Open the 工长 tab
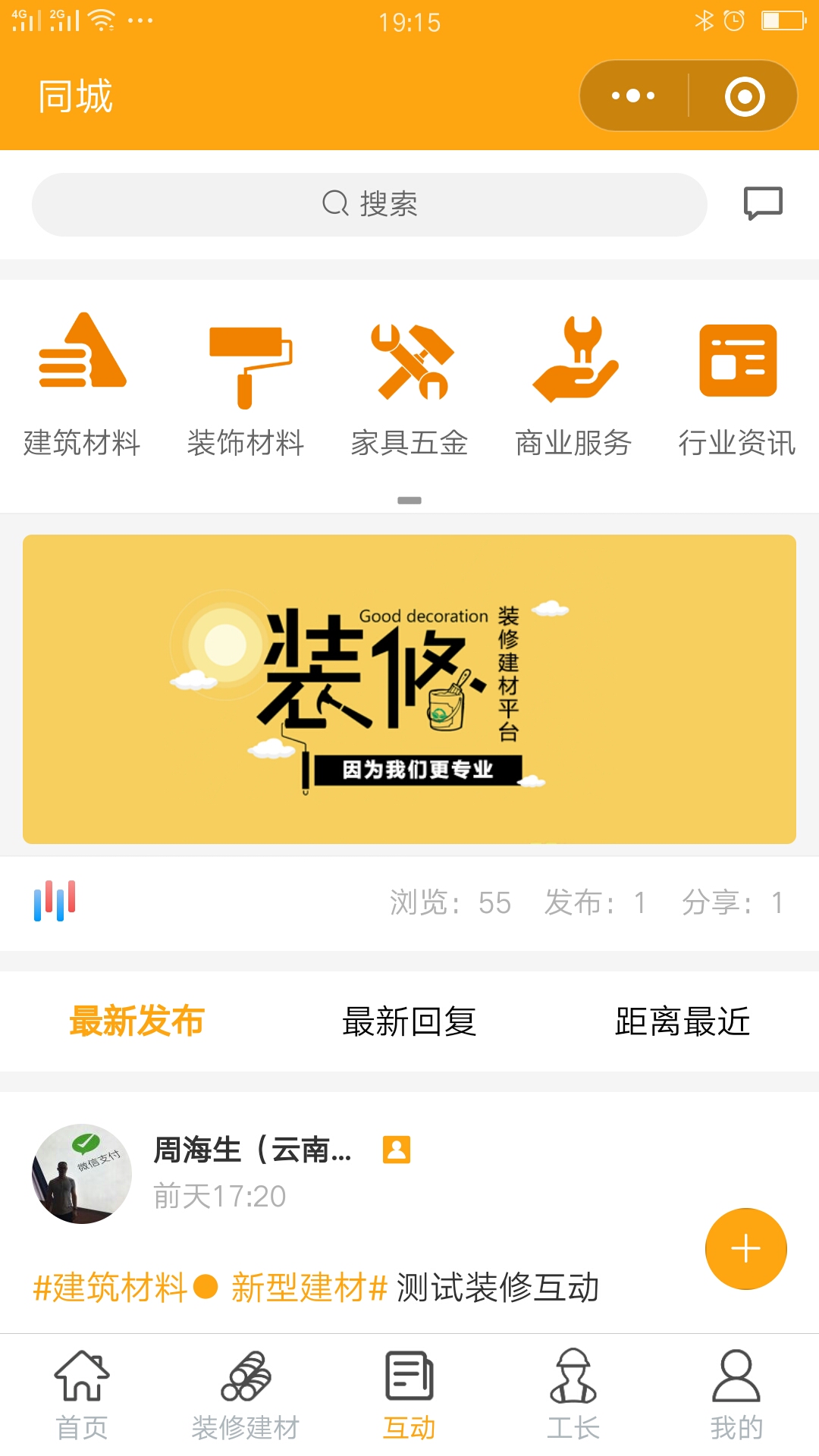Image resolution: width=819 pixels, height=1456 pixels. pyautogui.click(x=573, y=1395)
